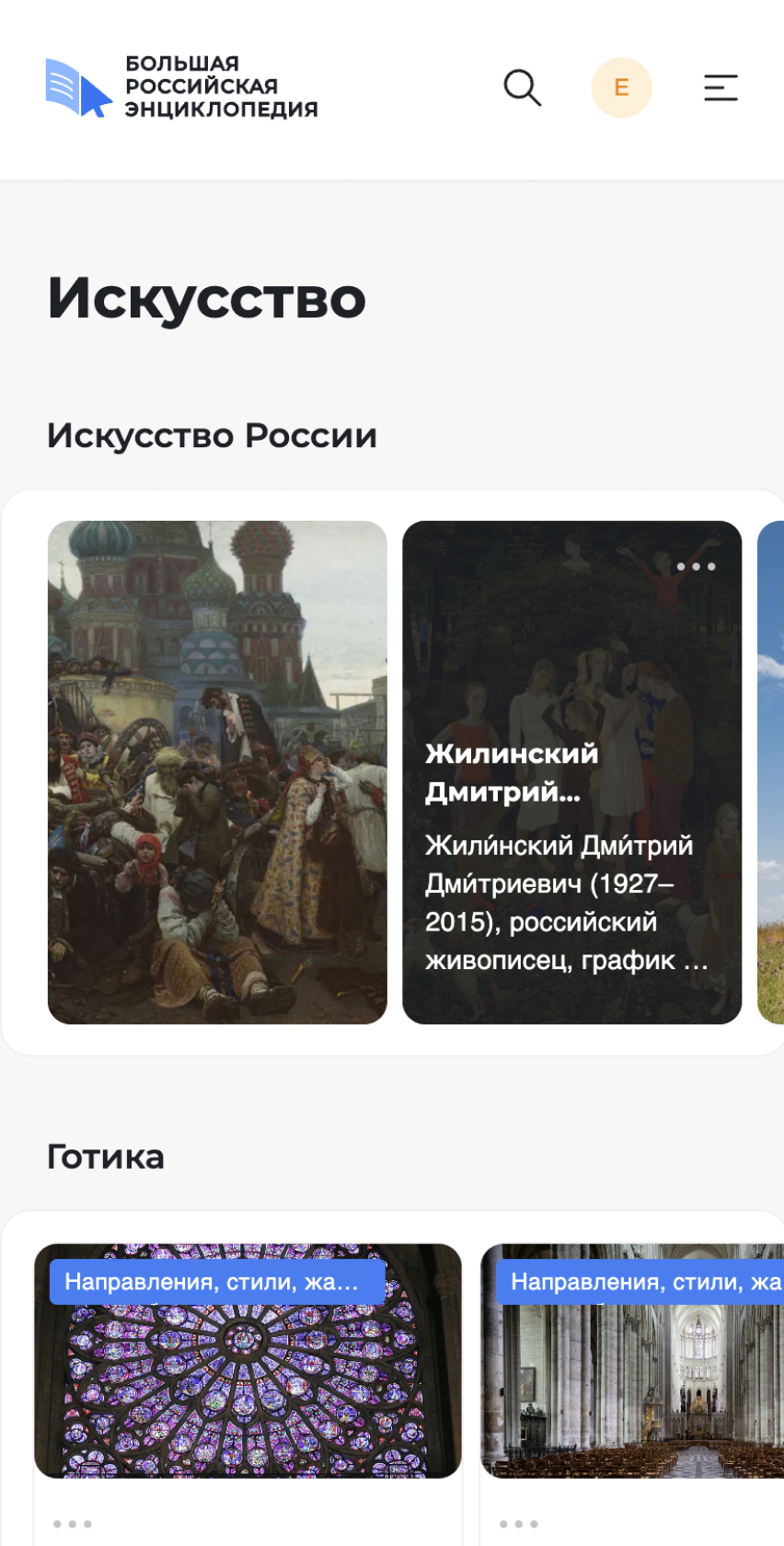Image resolution: width=784 pixels, height=1546 pixels.
Task: Go to the Большая российская энциклопедия homepage logo
Action: pyautogui.click(x=181, y=87)
